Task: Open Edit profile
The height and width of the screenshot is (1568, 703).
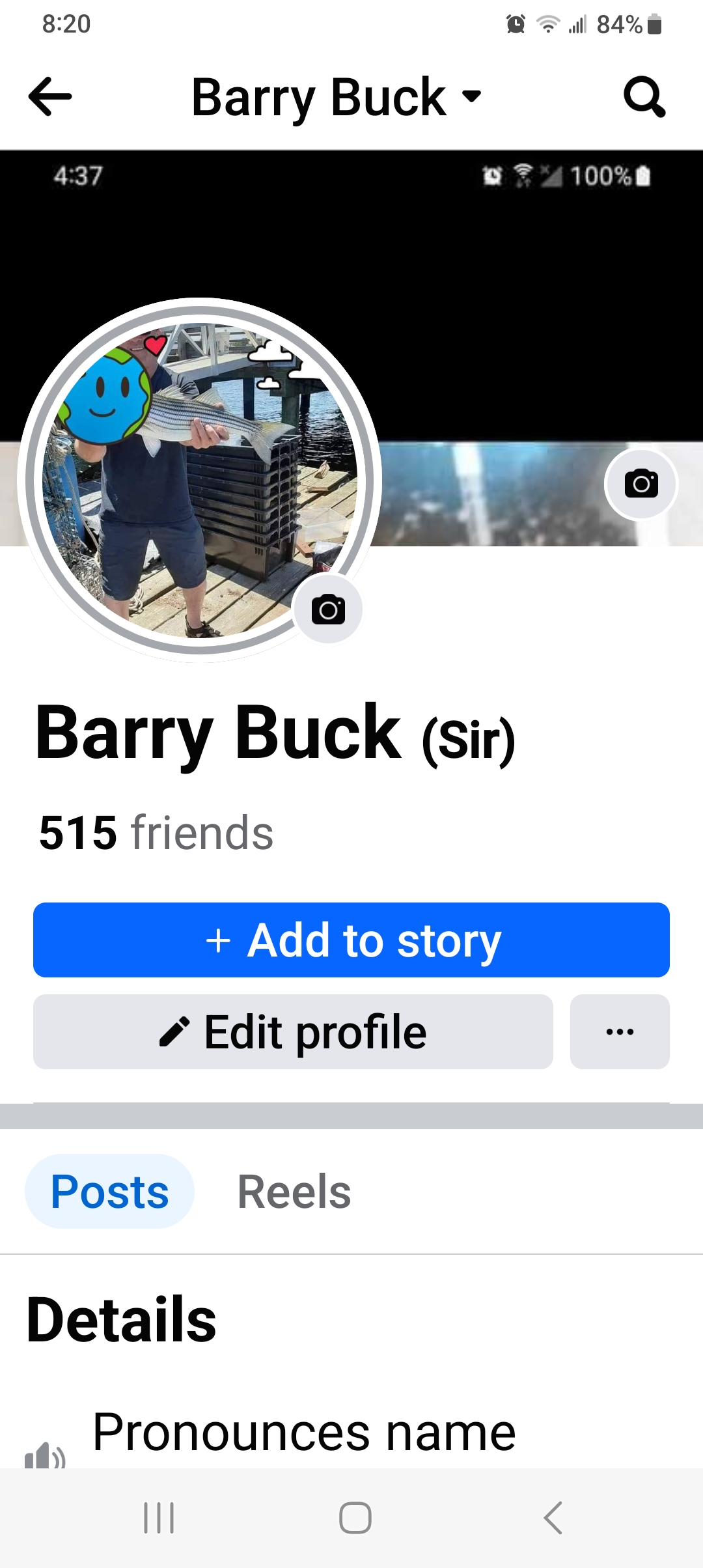Action: click(293, 1031)
